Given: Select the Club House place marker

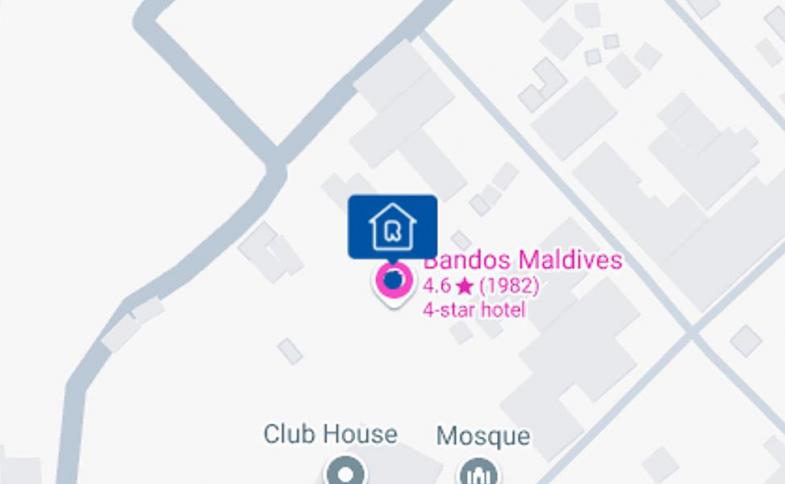Looking at the screenshot, I should pyautogui.click(x=345, y=472).
